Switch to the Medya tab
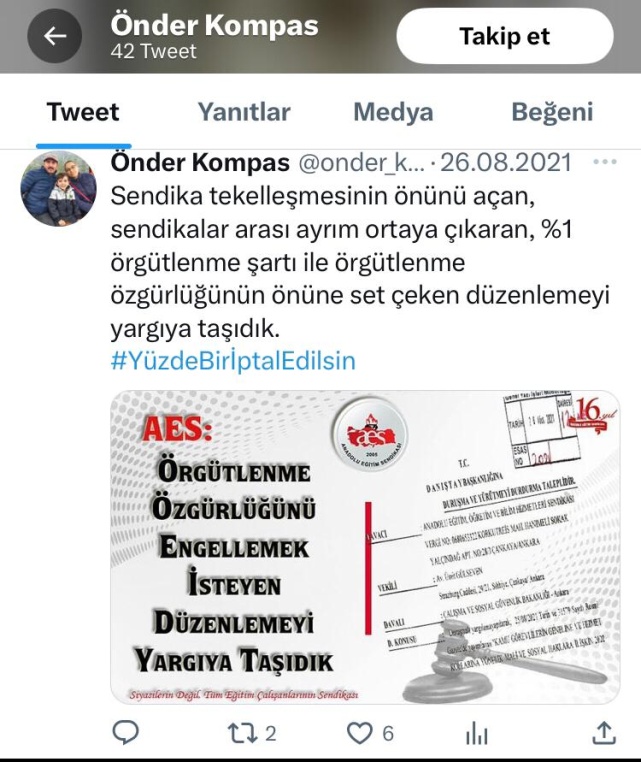Screen dimensions: 641x762 pos(393,112)
